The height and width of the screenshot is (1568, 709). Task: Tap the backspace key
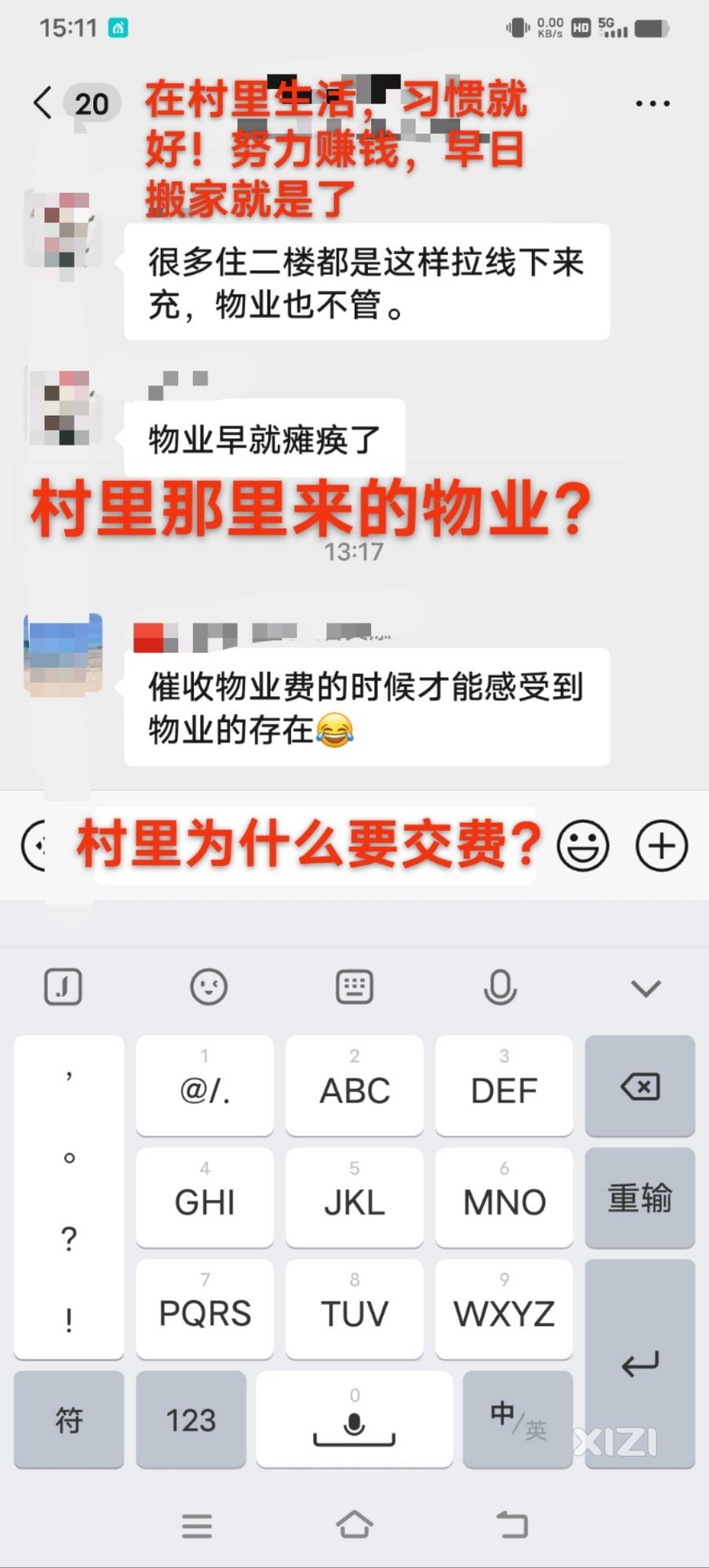(x=640, y=1087)
